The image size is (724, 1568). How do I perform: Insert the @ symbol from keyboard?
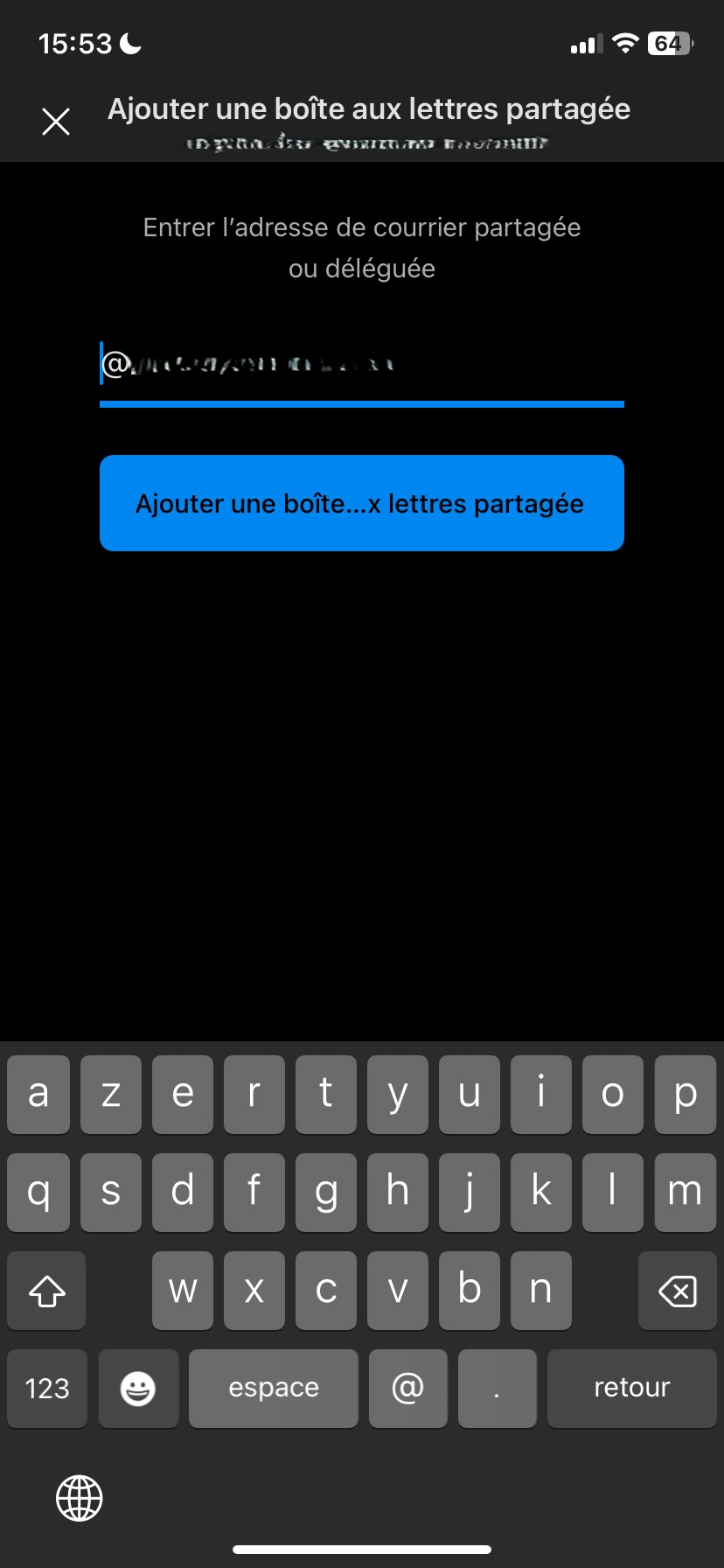tap(408, 1389)
